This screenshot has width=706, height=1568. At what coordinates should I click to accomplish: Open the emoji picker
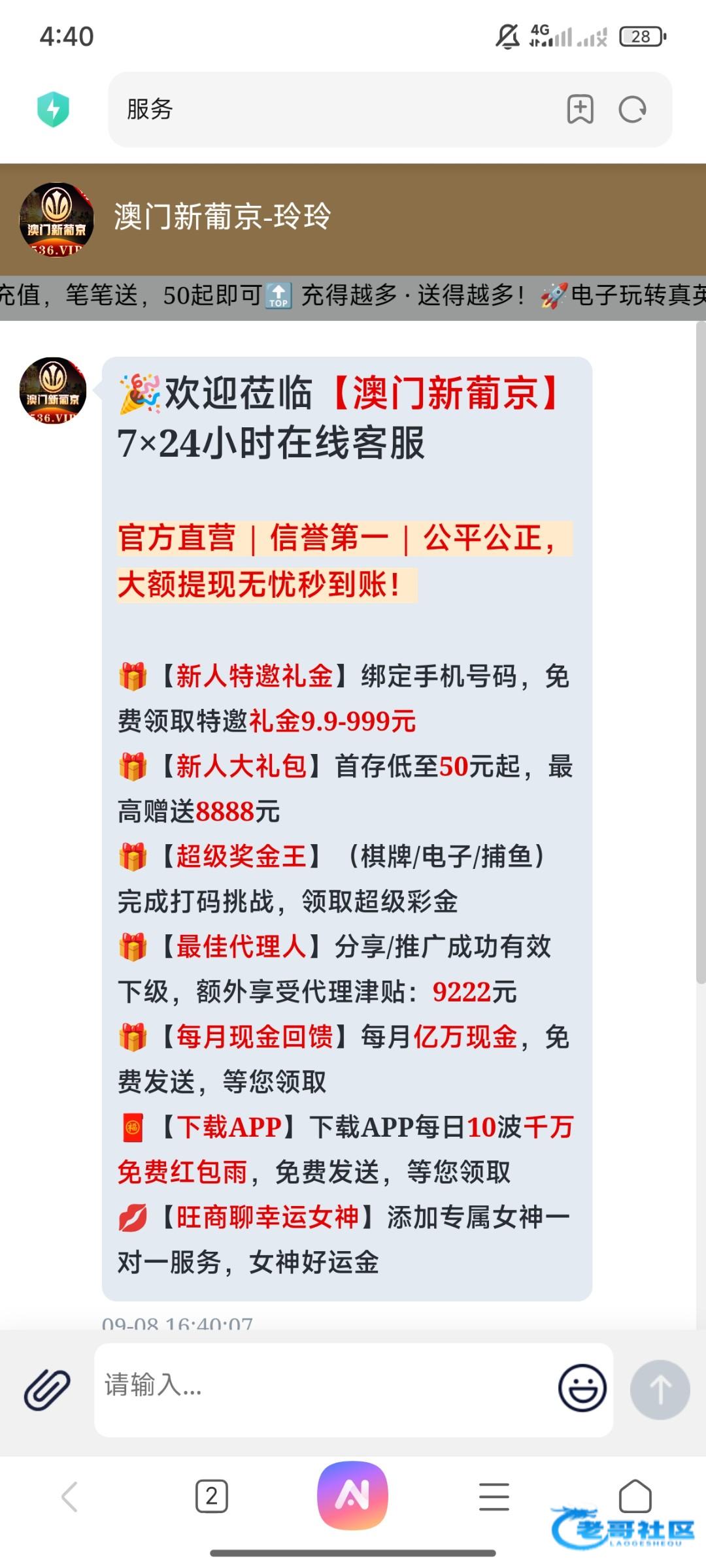tap(582, 1388)
